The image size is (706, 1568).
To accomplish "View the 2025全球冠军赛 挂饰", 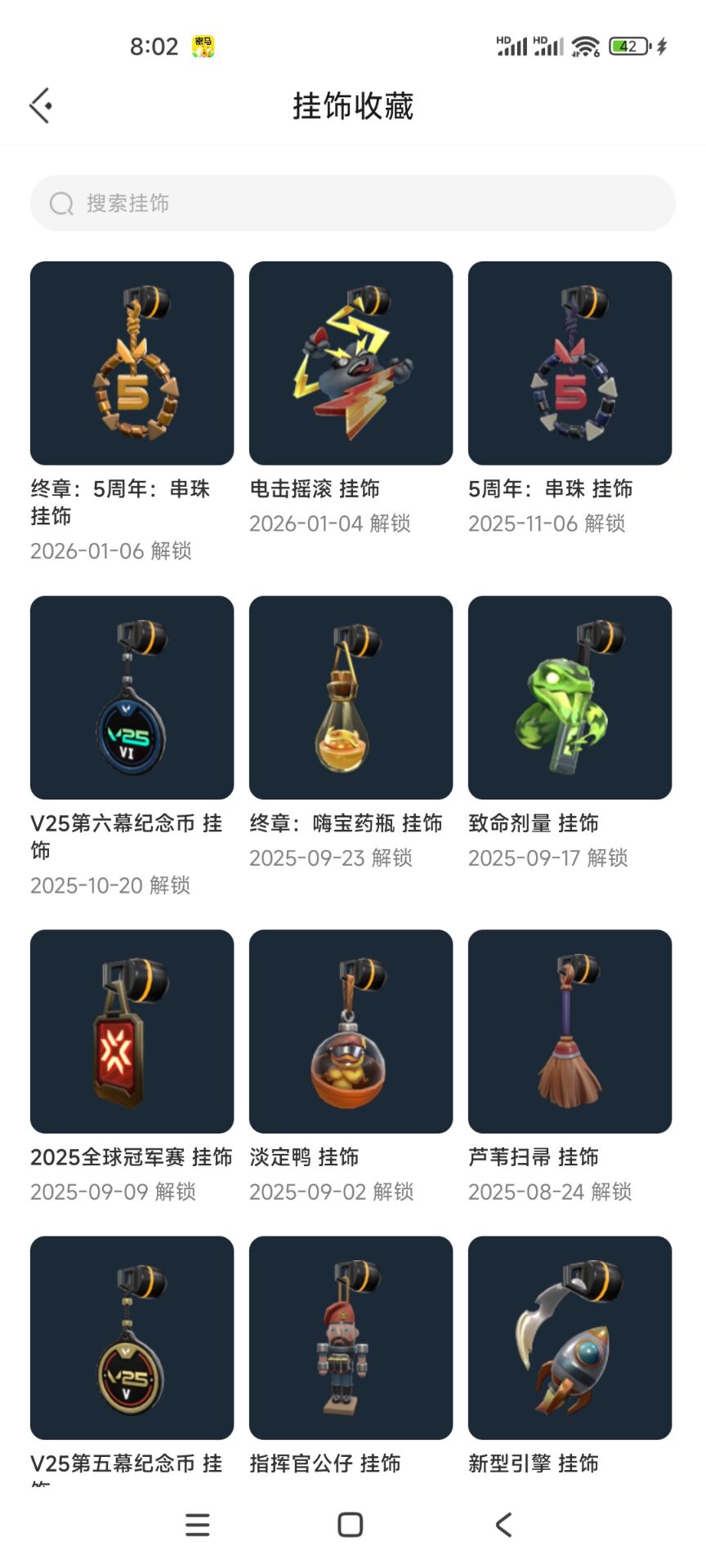I will pos(132,1031).
